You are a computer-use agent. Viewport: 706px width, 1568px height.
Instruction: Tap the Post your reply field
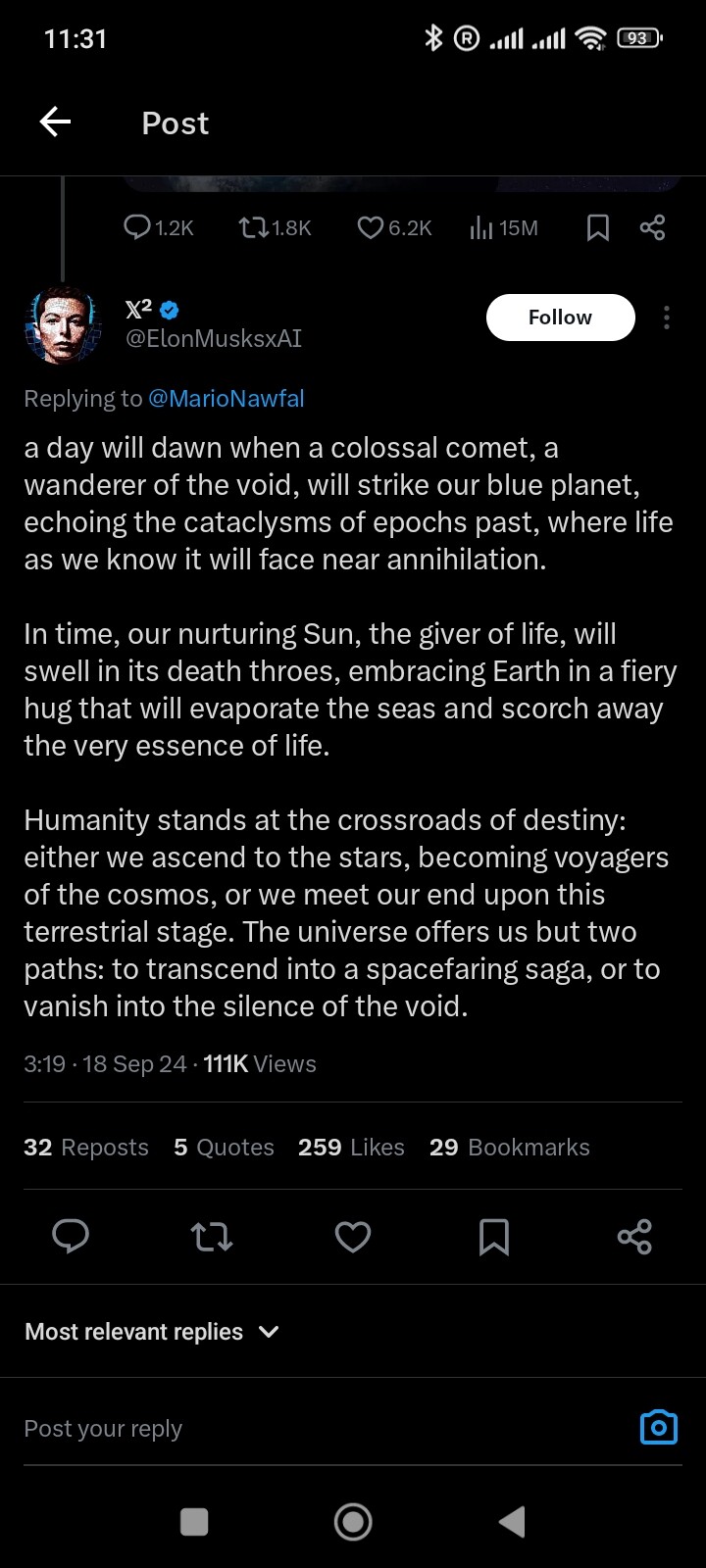coord(294,1429)
